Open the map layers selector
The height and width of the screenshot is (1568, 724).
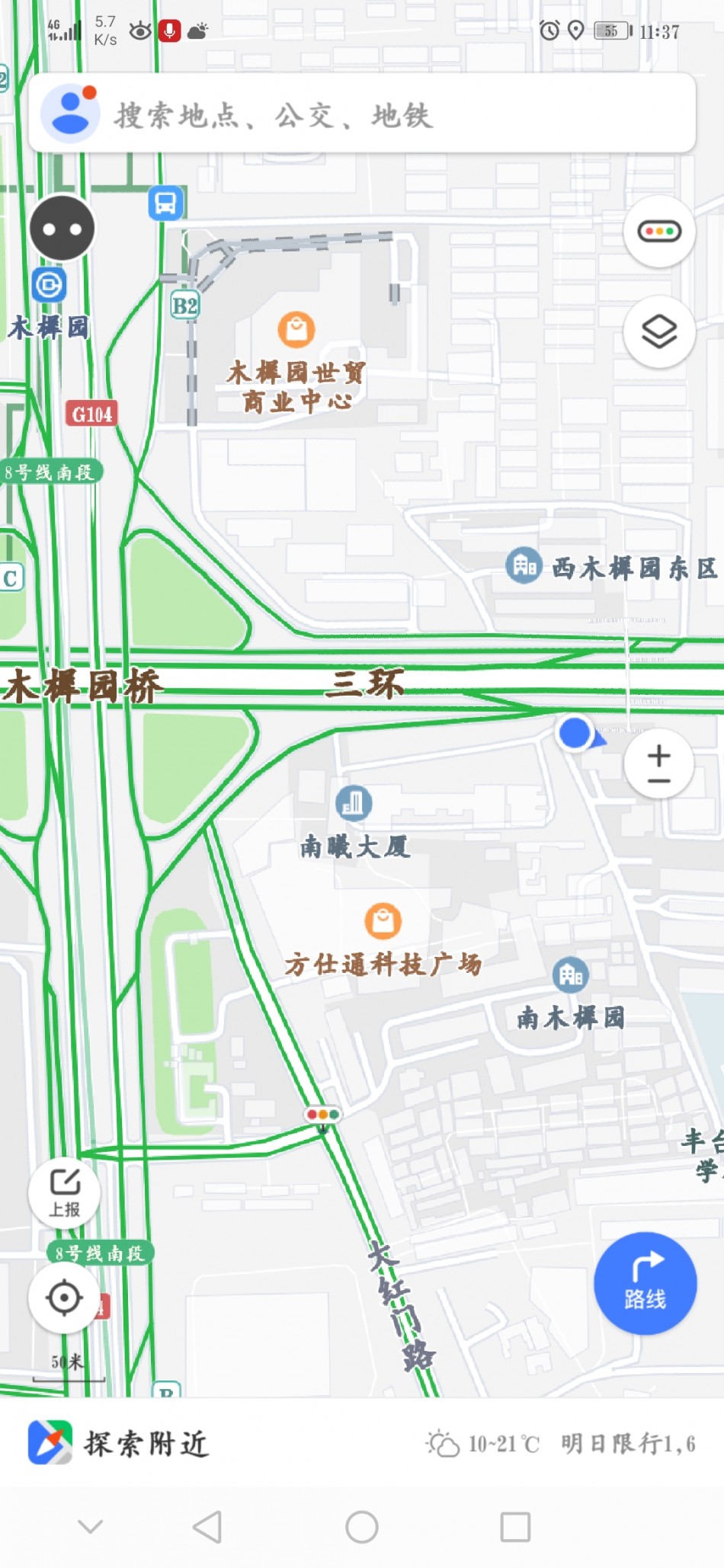(x=659, y=331)
